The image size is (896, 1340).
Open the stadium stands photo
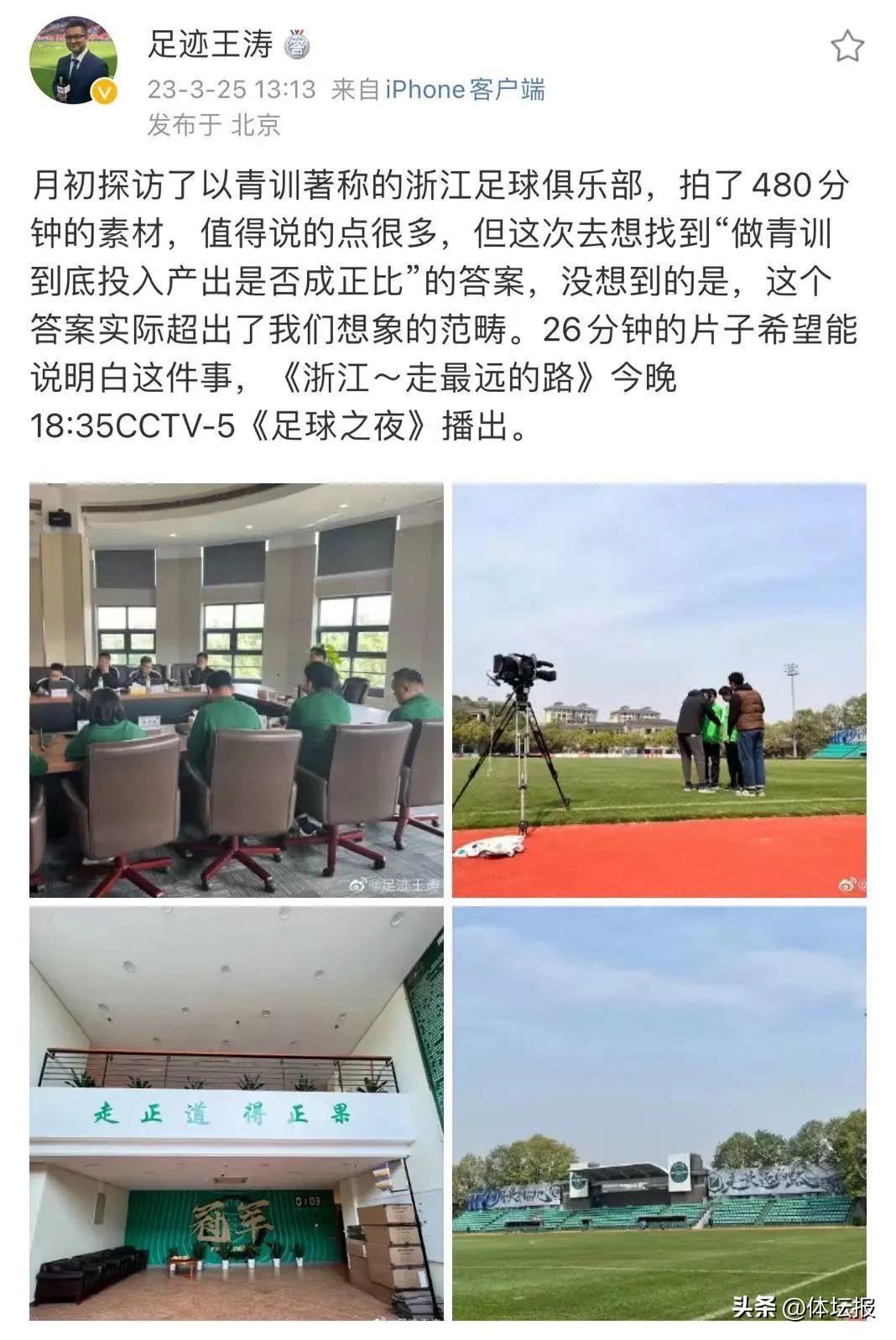point(659,1113)
